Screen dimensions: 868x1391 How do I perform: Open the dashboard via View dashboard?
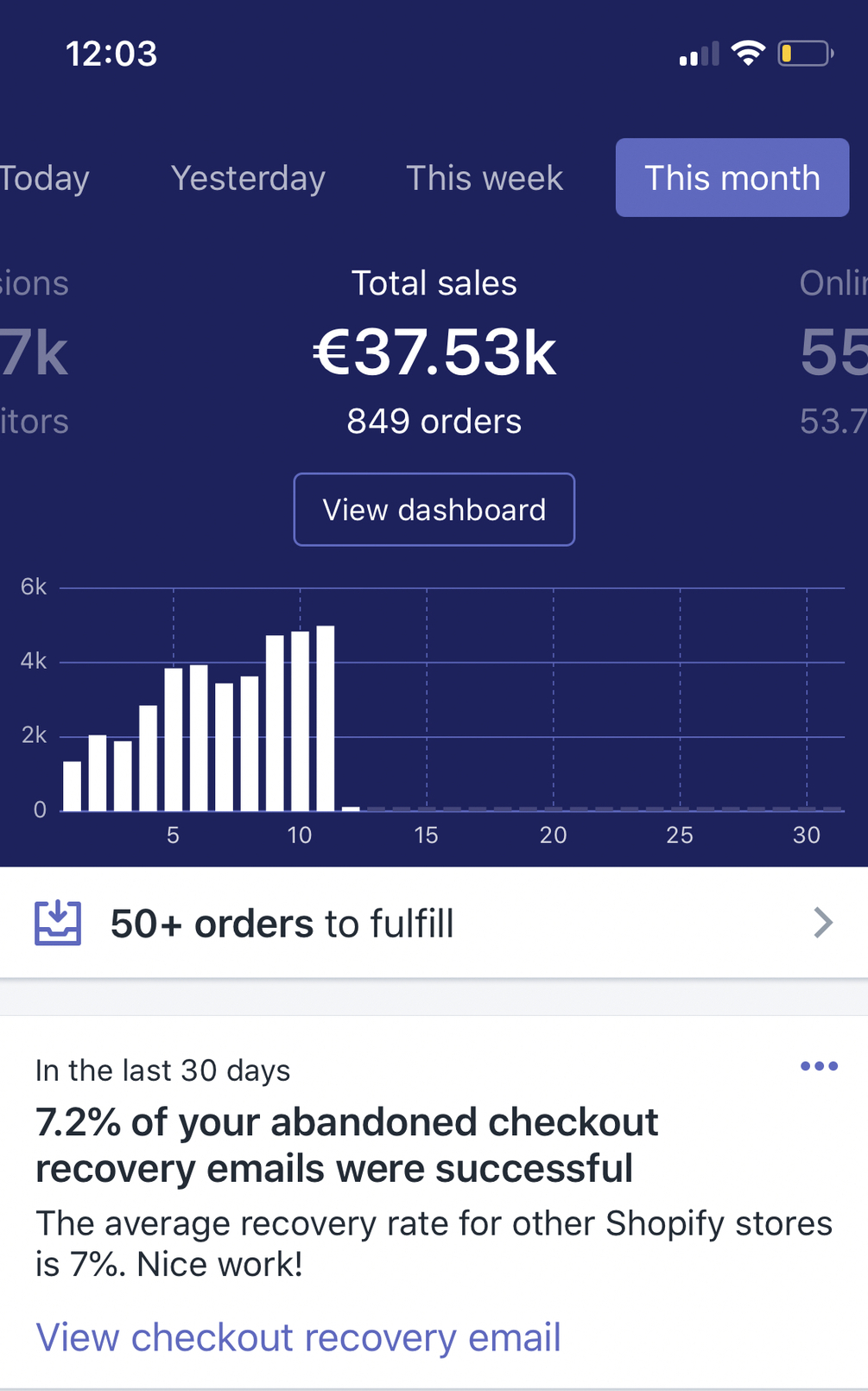[x=434, y=510]
